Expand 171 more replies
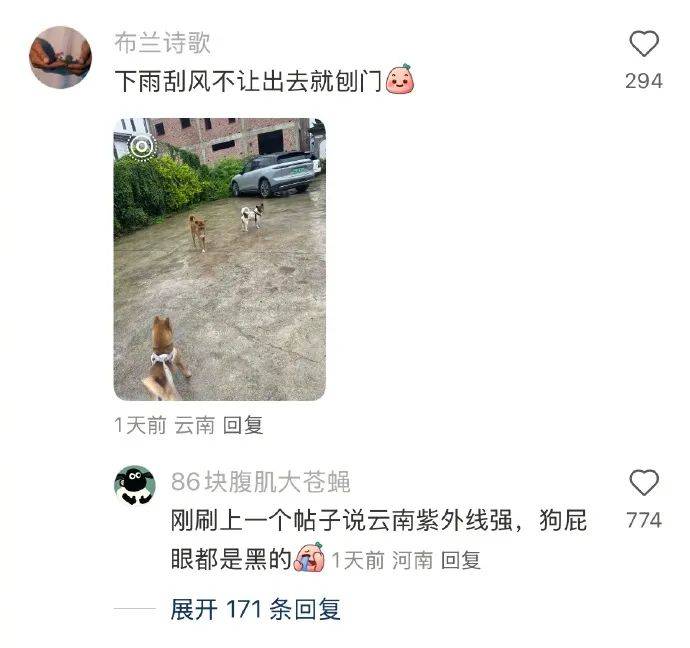Image resolution: width=690 pixels, height=648 pixels. point(255,609)
